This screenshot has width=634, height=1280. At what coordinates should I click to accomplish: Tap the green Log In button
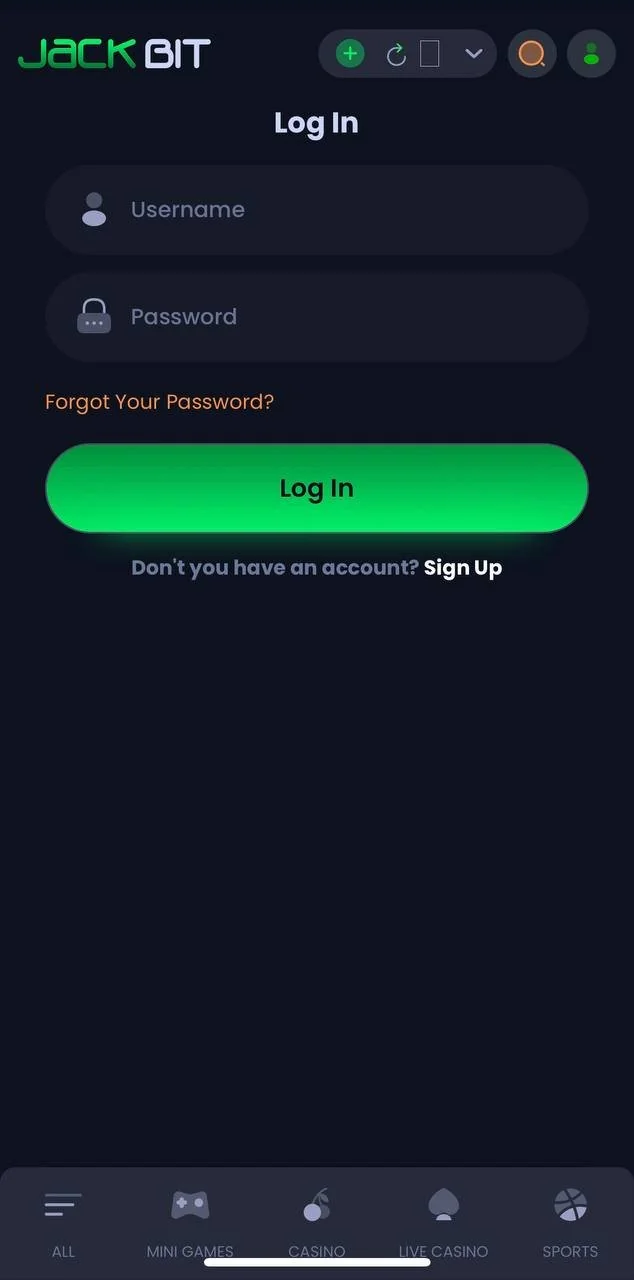coord(317,488)
